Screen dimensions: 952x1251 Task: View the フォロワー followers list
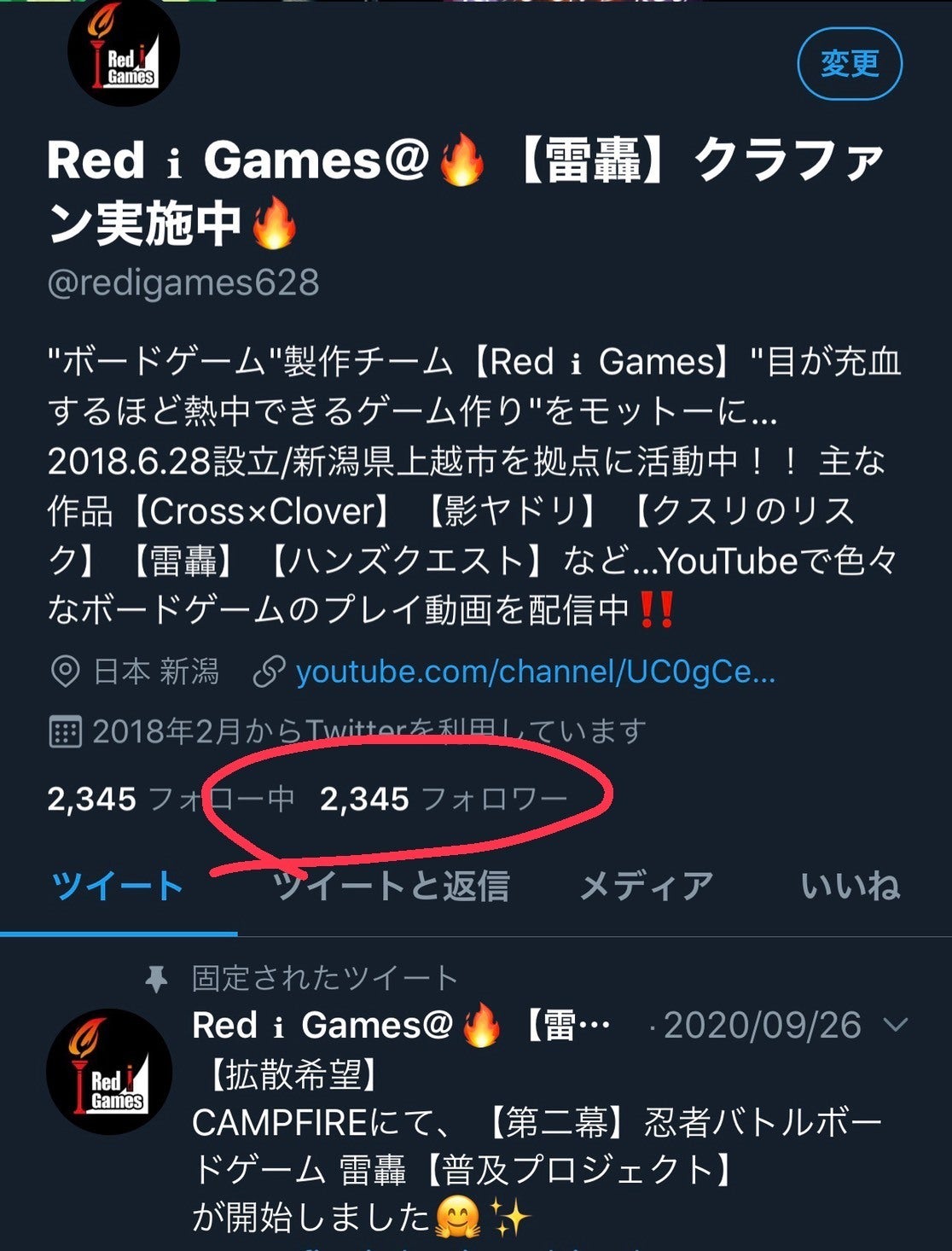444,800
